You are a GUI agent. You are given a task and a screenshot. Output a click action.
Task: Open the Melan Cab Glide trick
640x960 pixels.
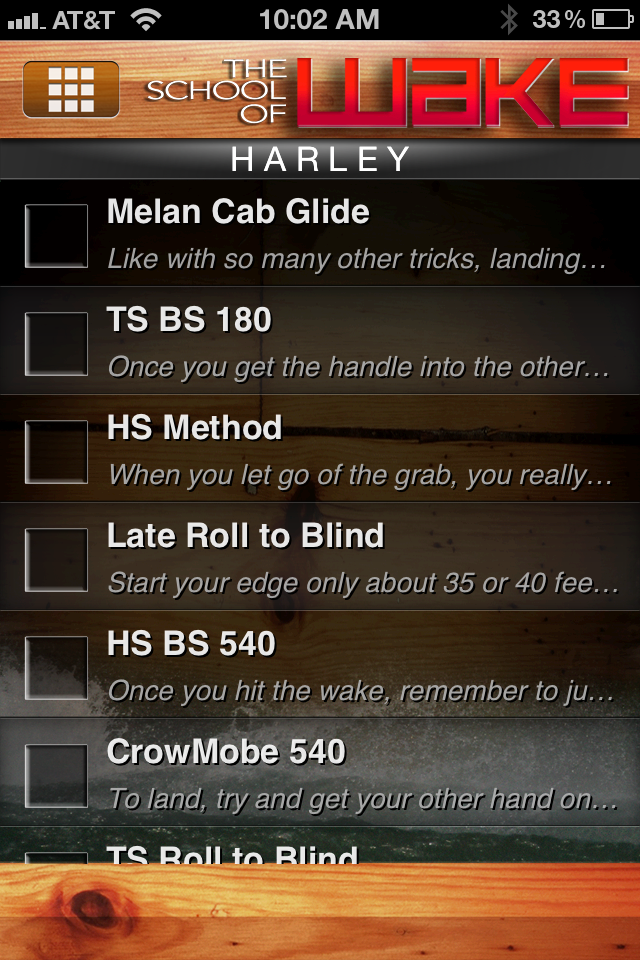(x=360, y=234)
